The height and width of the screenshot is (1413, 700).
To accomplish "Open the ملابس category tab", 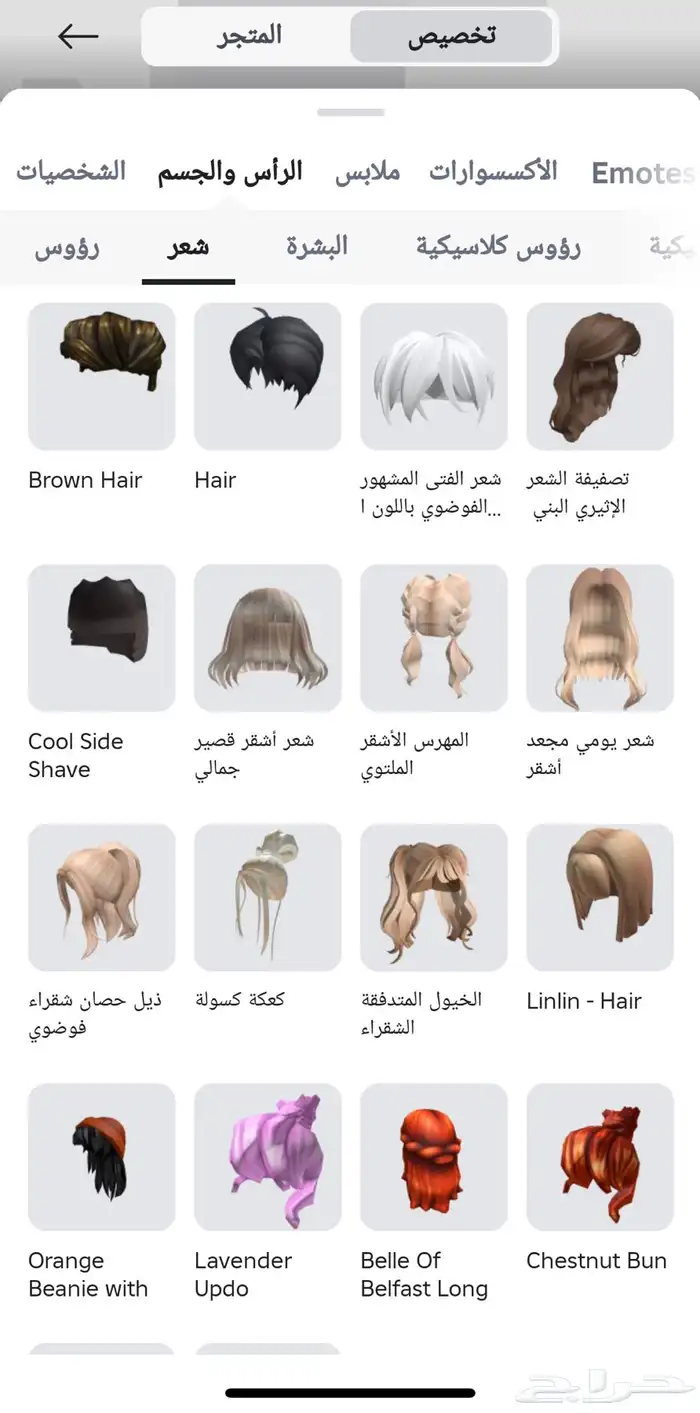I will tap(367, 171).
